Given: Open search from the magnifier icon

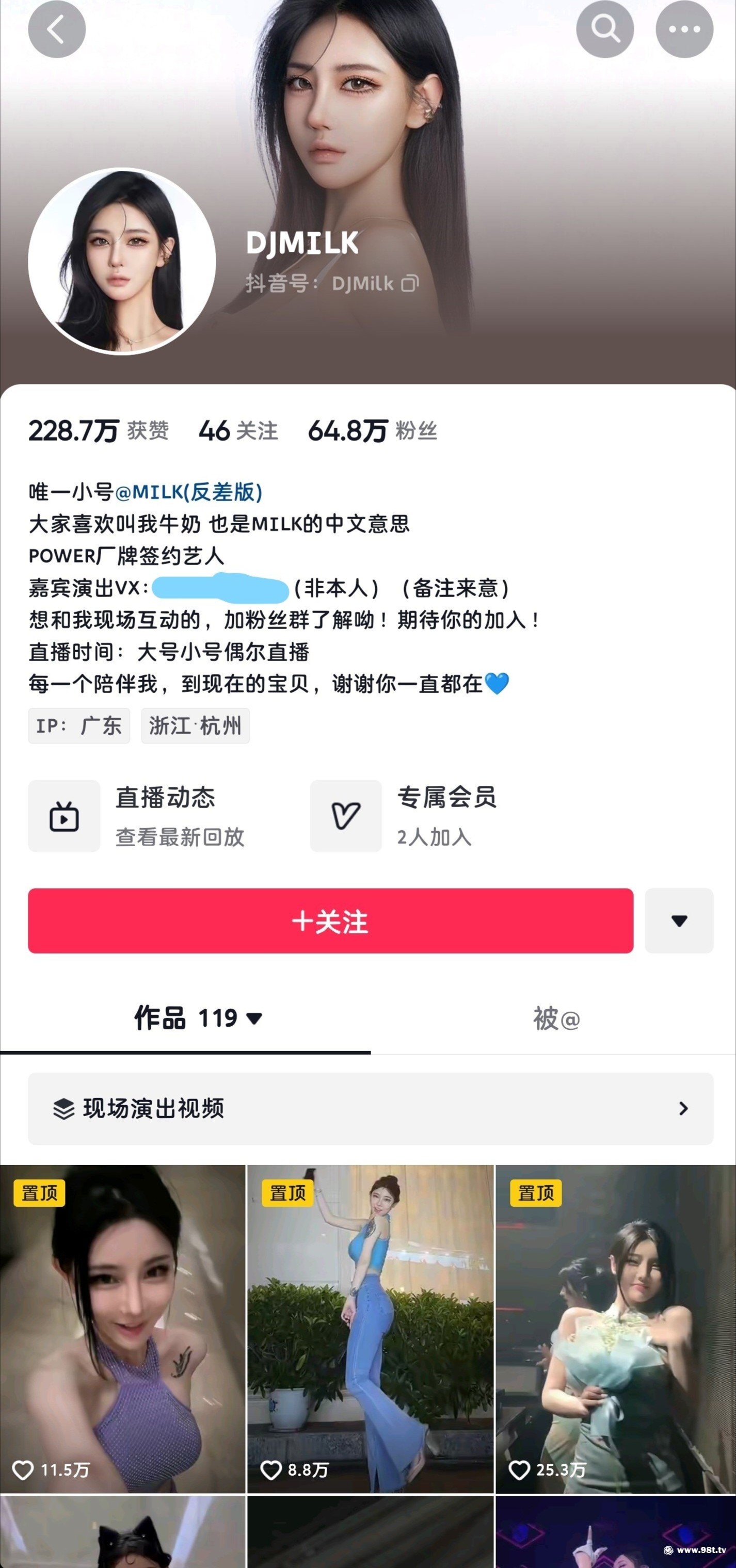Looking at the screenshot, I should point(604,29).
